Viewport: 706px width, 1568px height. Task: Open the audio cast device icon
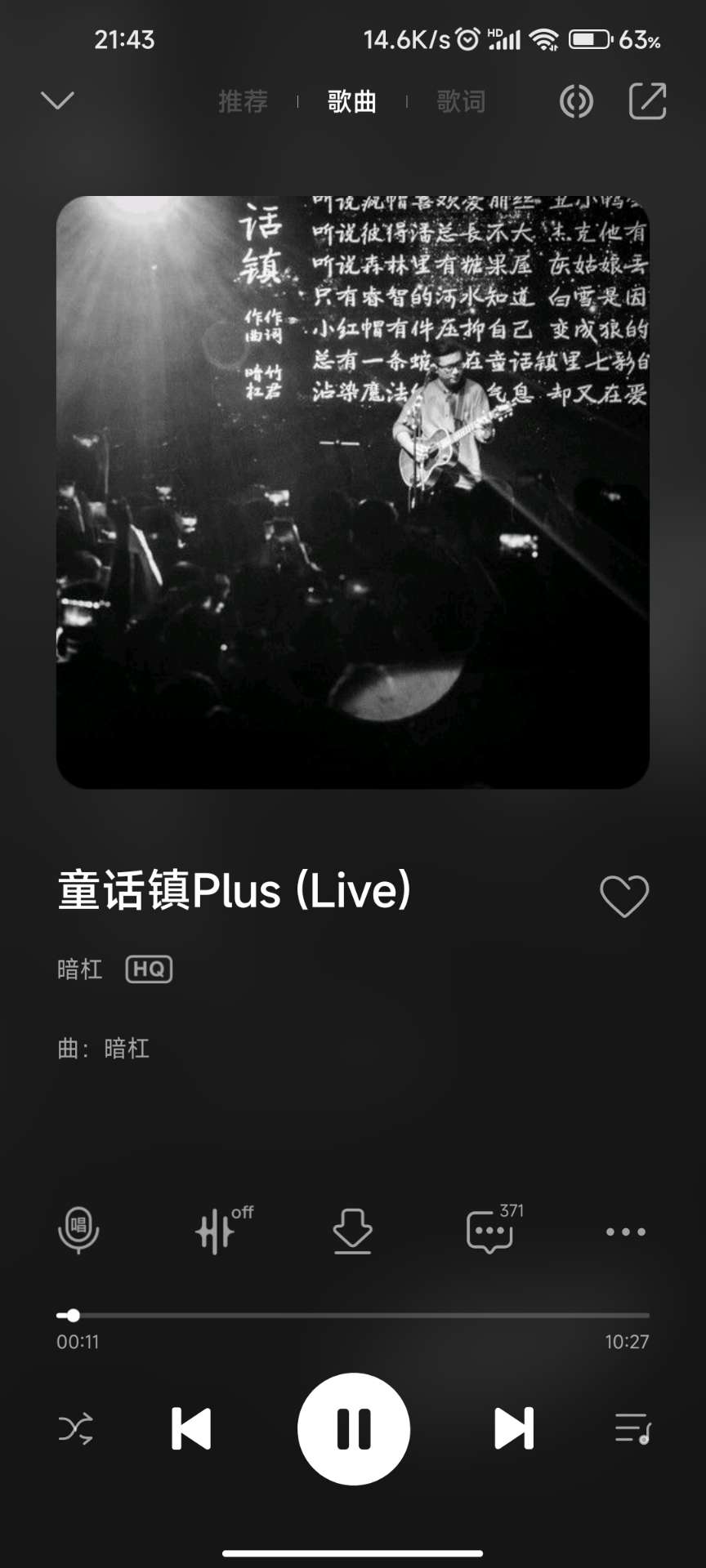click(576, 101)
